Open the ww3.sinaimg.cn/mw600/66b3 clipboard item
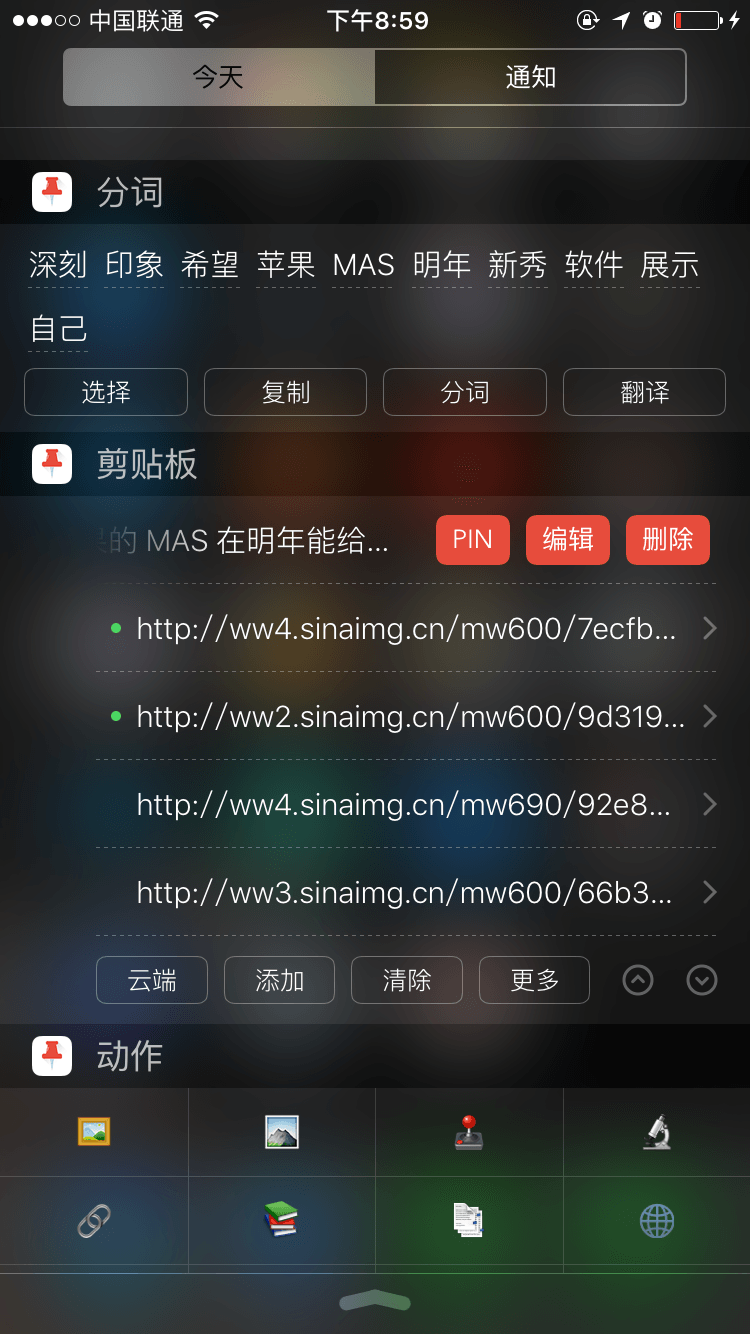The height and width of the screenshot is (1334, 750). click(405, 892)
